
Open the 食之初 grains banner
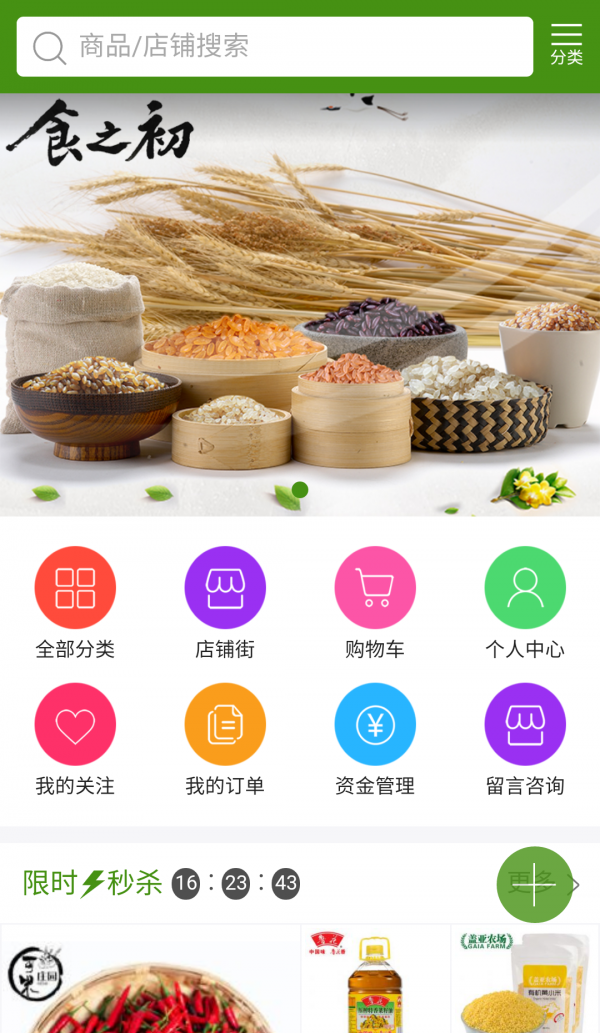coord(300,305)
